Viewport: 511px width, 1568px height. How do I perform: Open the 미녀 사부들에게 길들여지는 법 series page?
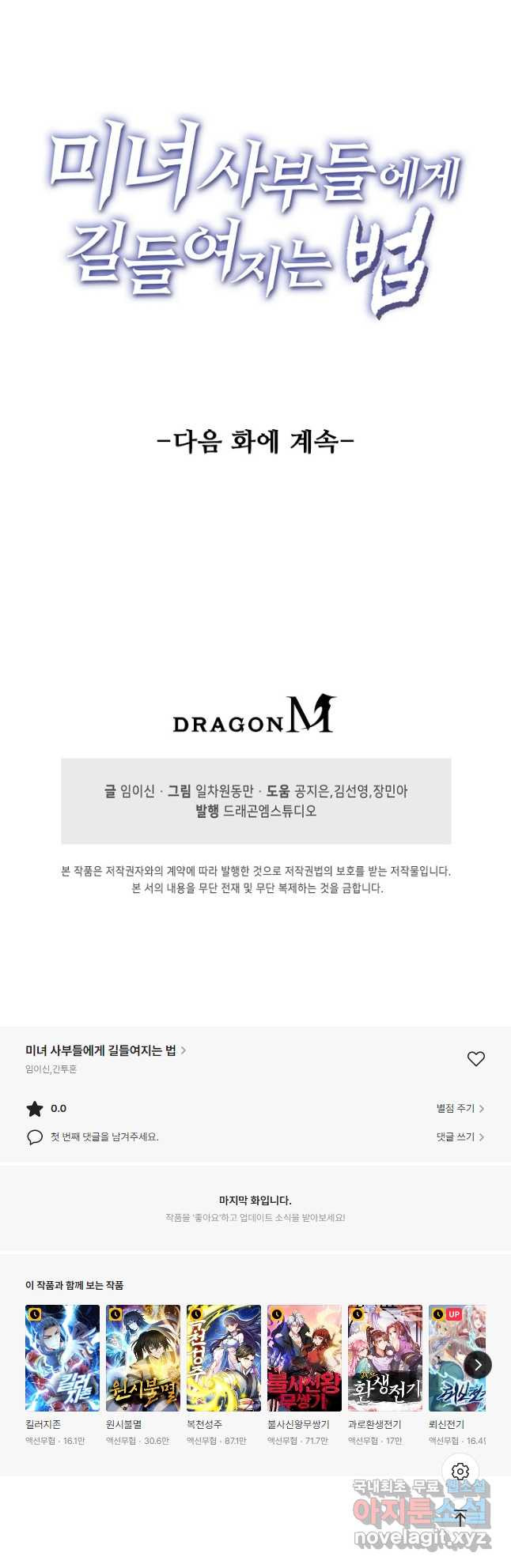click(105, 1050)
